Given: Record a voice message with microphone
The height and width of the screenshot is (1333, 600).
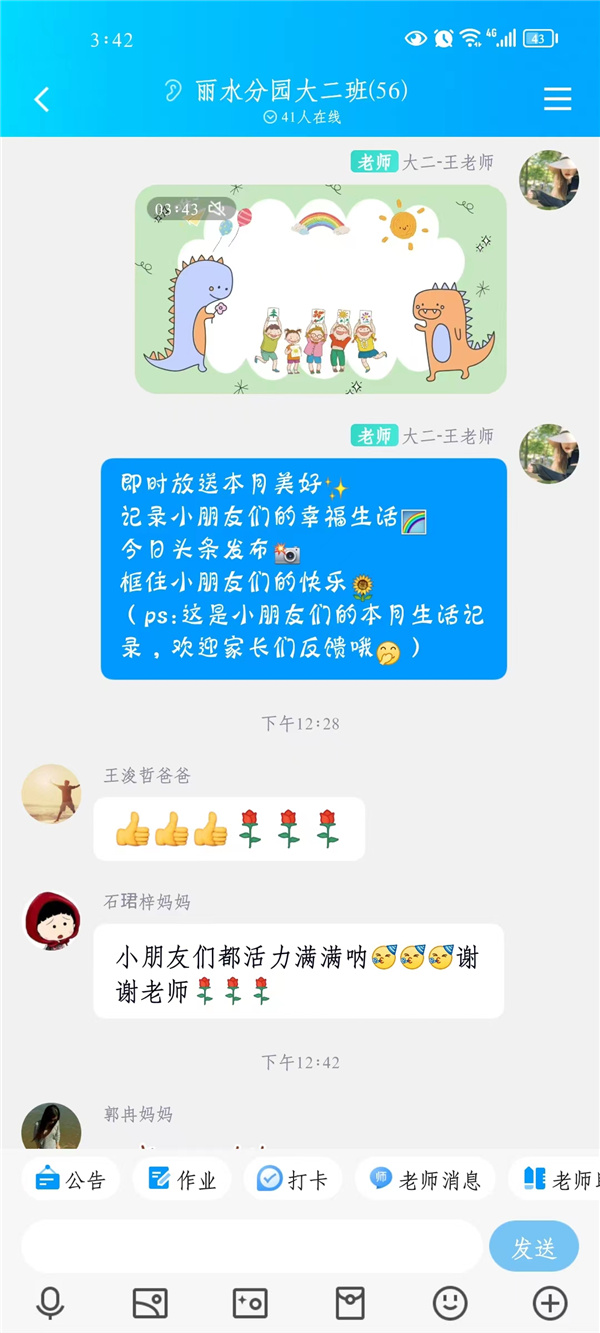Looking at the screenshot, I should point(50,1303).
